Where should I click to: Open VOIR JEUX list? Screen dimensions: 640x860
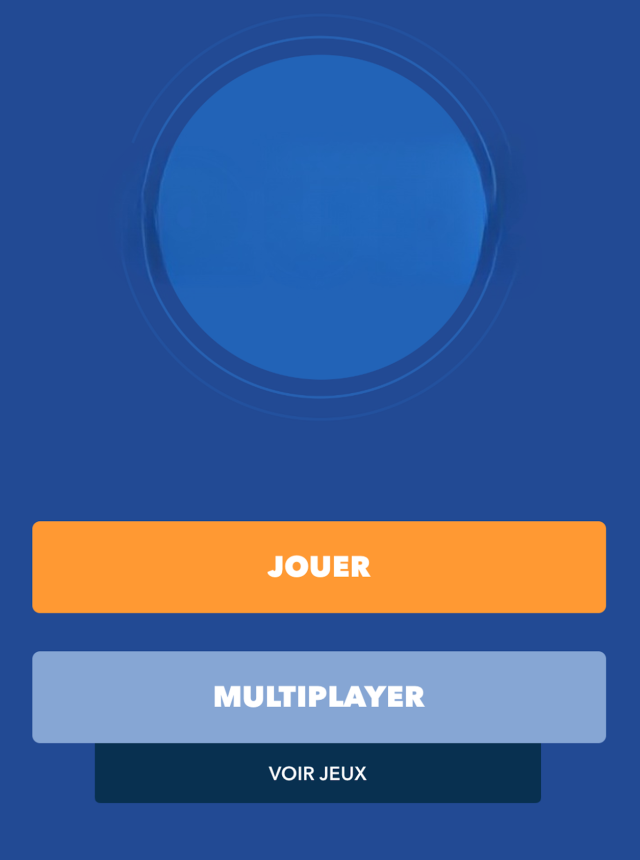coord(318,774)
